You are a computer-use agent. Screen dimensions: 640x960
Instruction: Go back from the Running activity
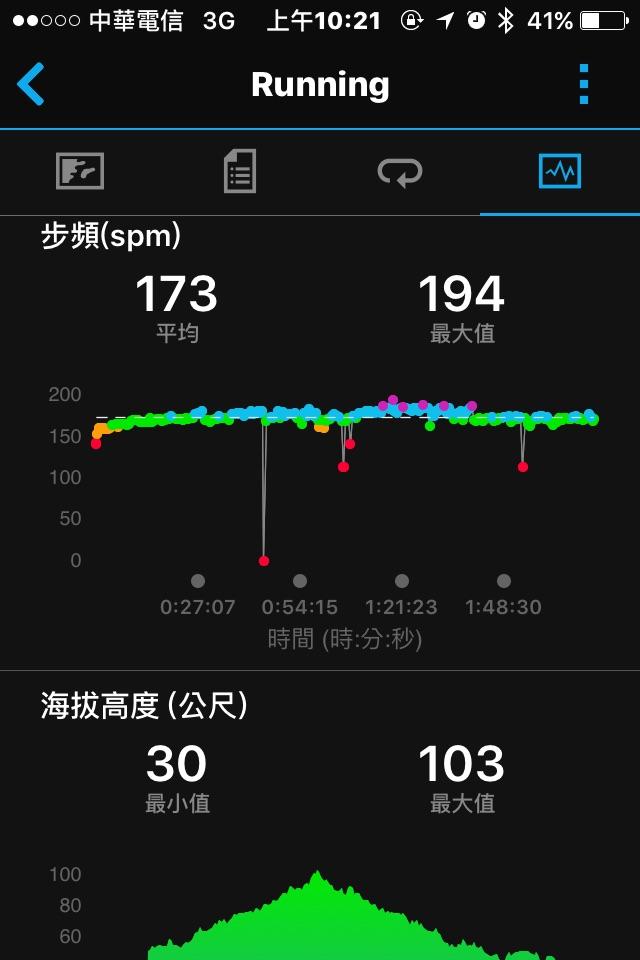pos(32,84)
